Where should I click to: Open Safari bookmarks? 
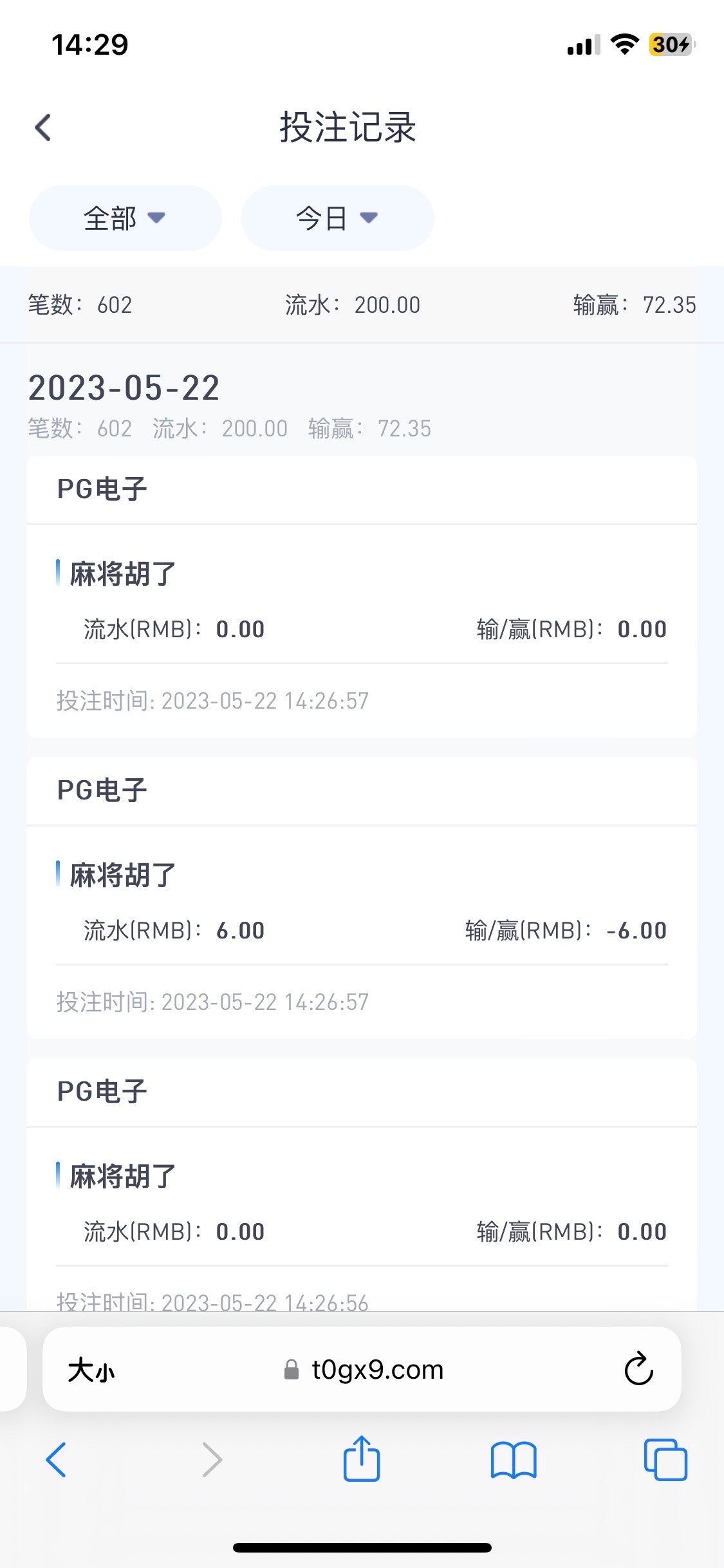click(513, 1459)
